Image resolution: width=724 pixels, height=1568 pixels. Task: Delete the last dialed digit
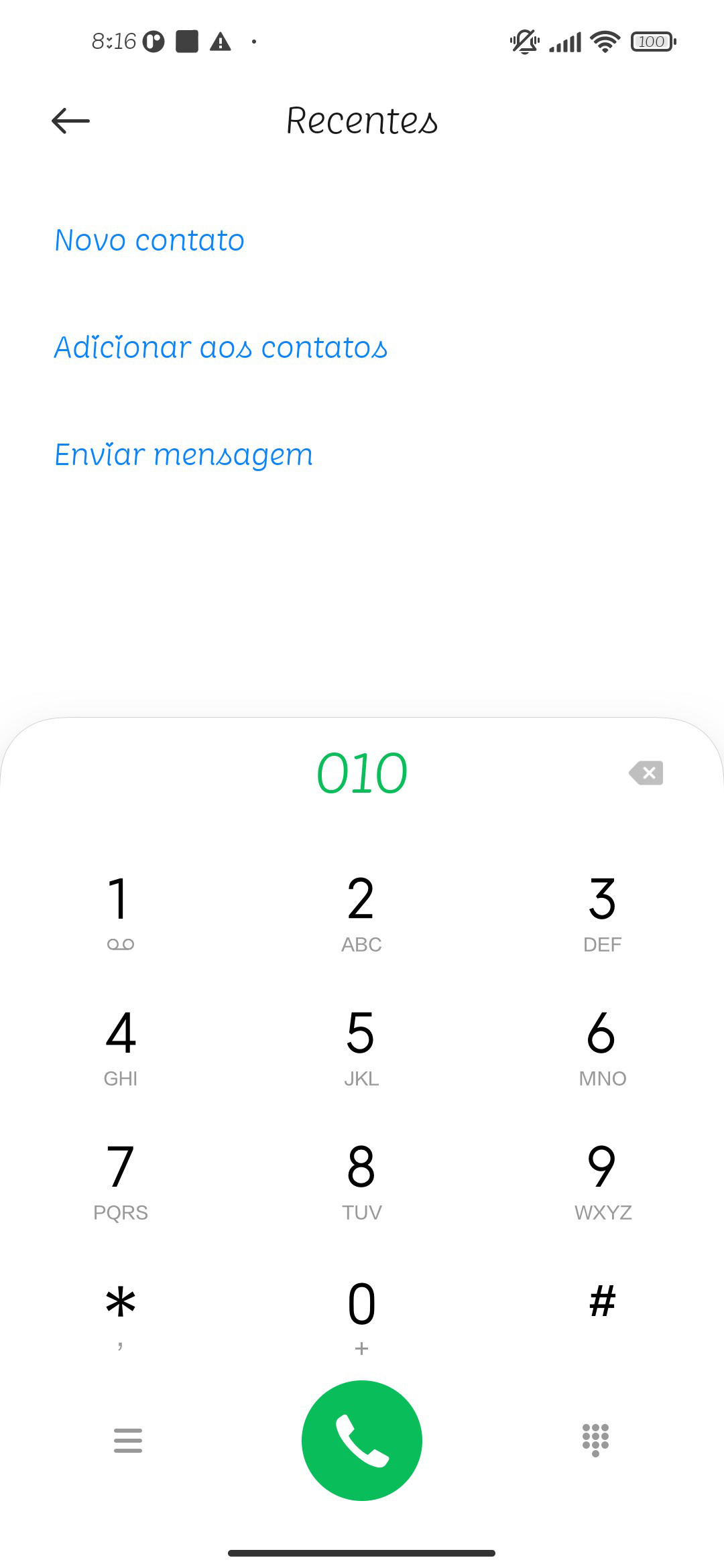click(x=646, y=773)
